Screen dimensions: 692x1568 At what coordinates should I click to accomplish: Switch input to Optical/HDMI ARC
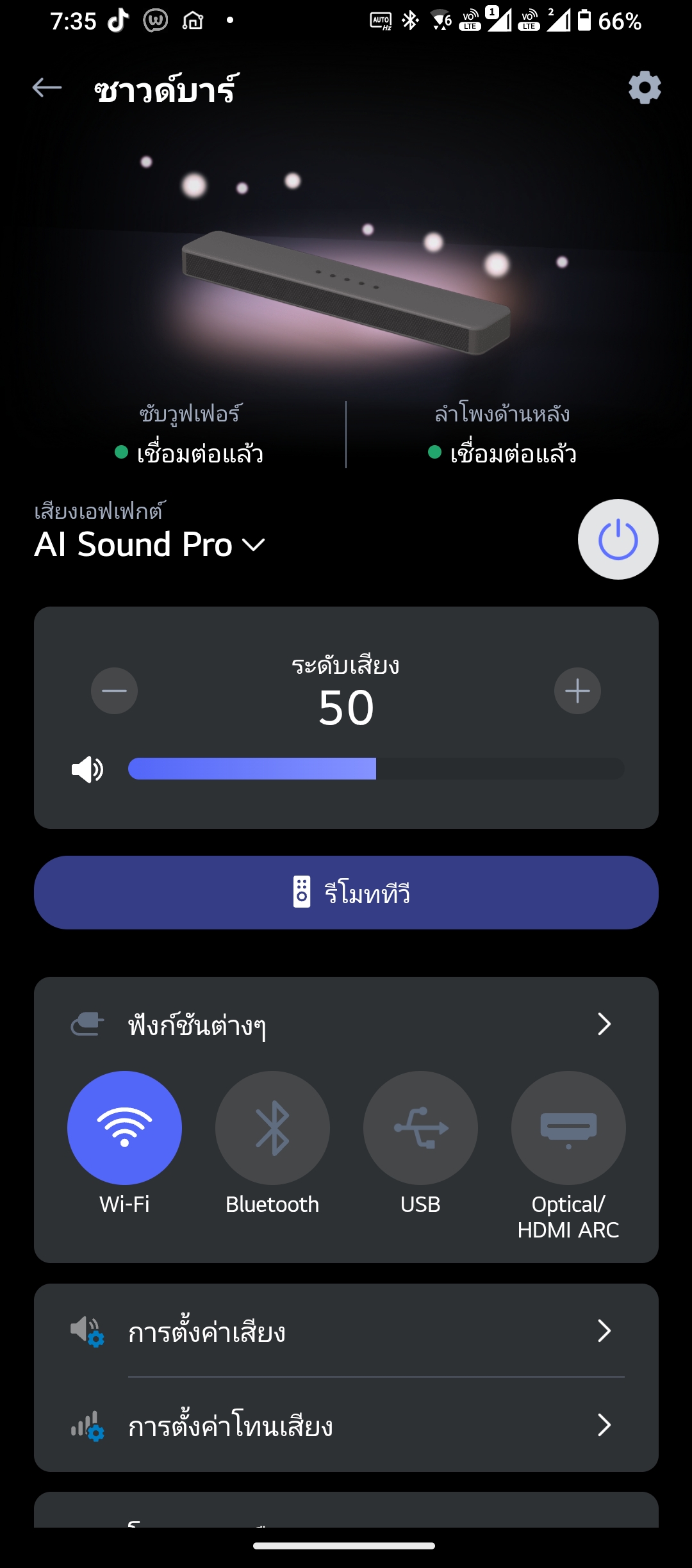point(568,1128)
